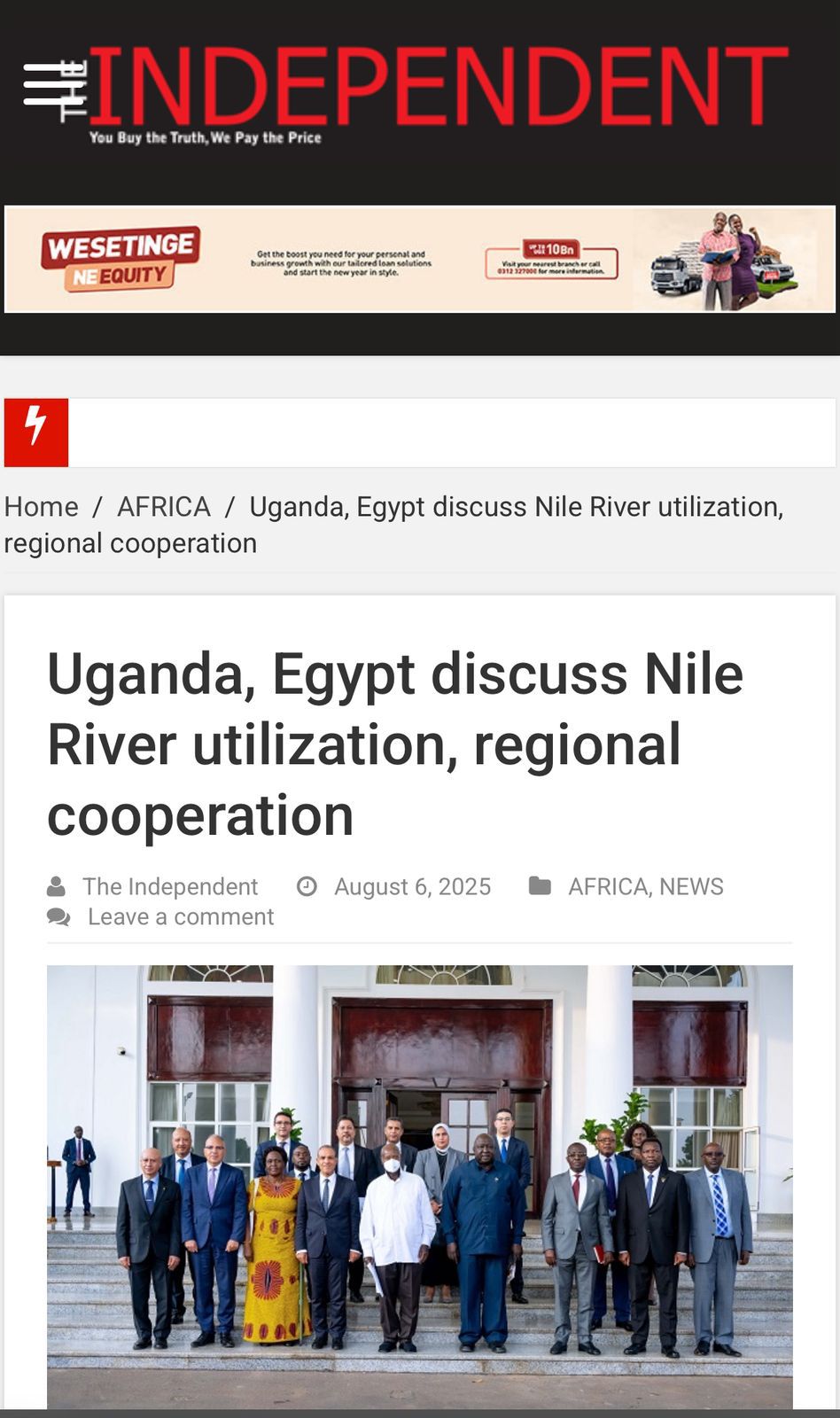Image resolution: width=840 pixels, height=1418 pixels.
Task: View The Independent author page
Action: pos(170,886)
